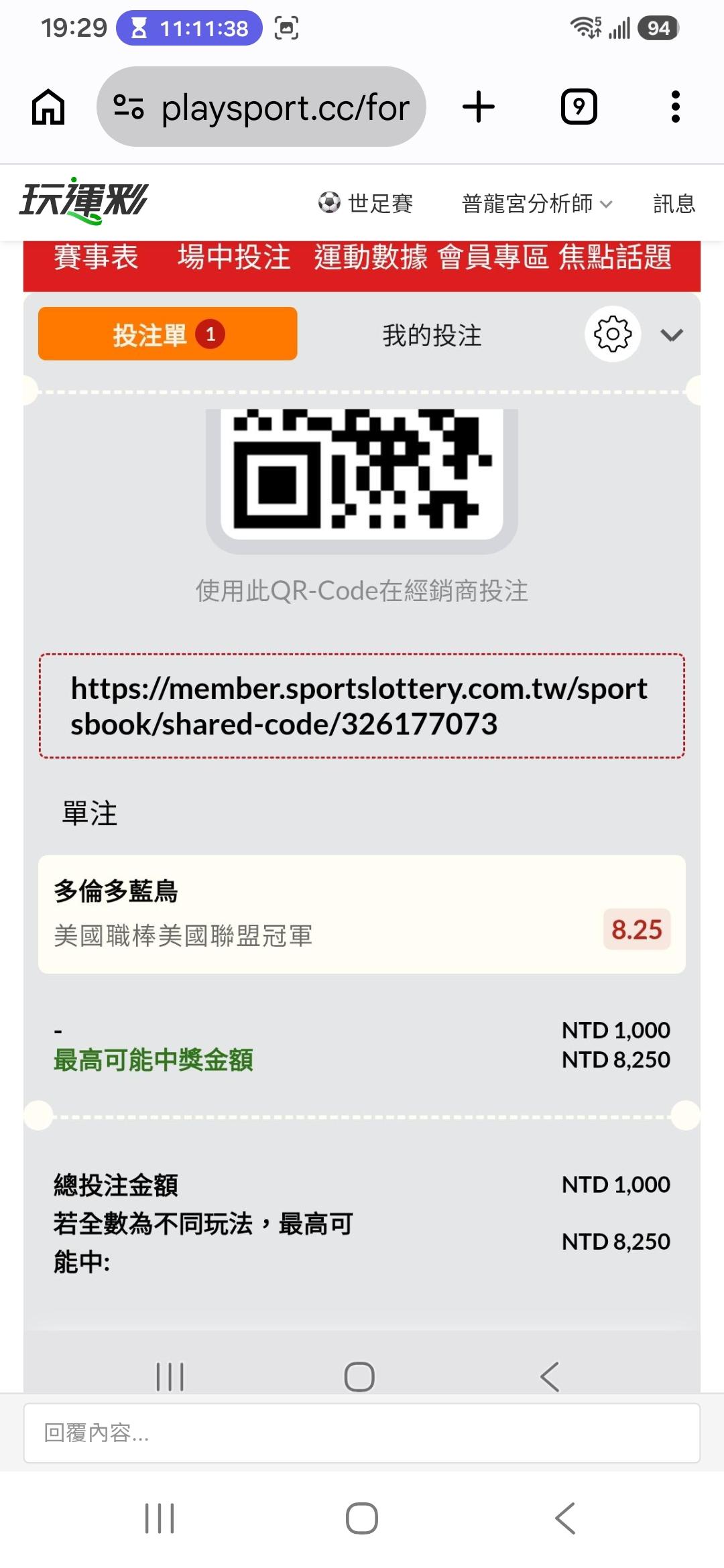724x1568 pixels.
Task: Open 訊息 messages
Action: coord(674,203)
